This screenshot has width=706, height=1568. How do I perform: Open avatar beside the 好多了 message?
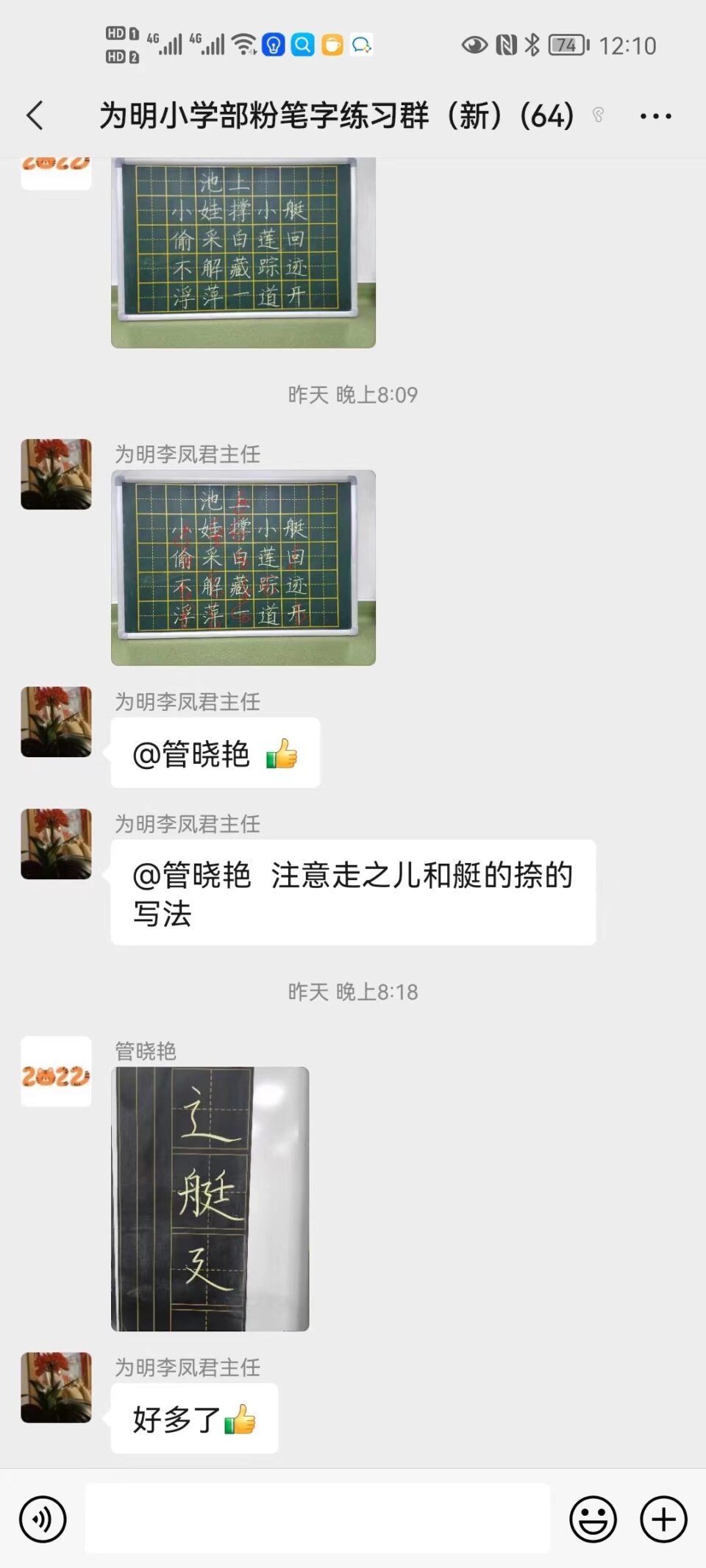pos(56,1387)
